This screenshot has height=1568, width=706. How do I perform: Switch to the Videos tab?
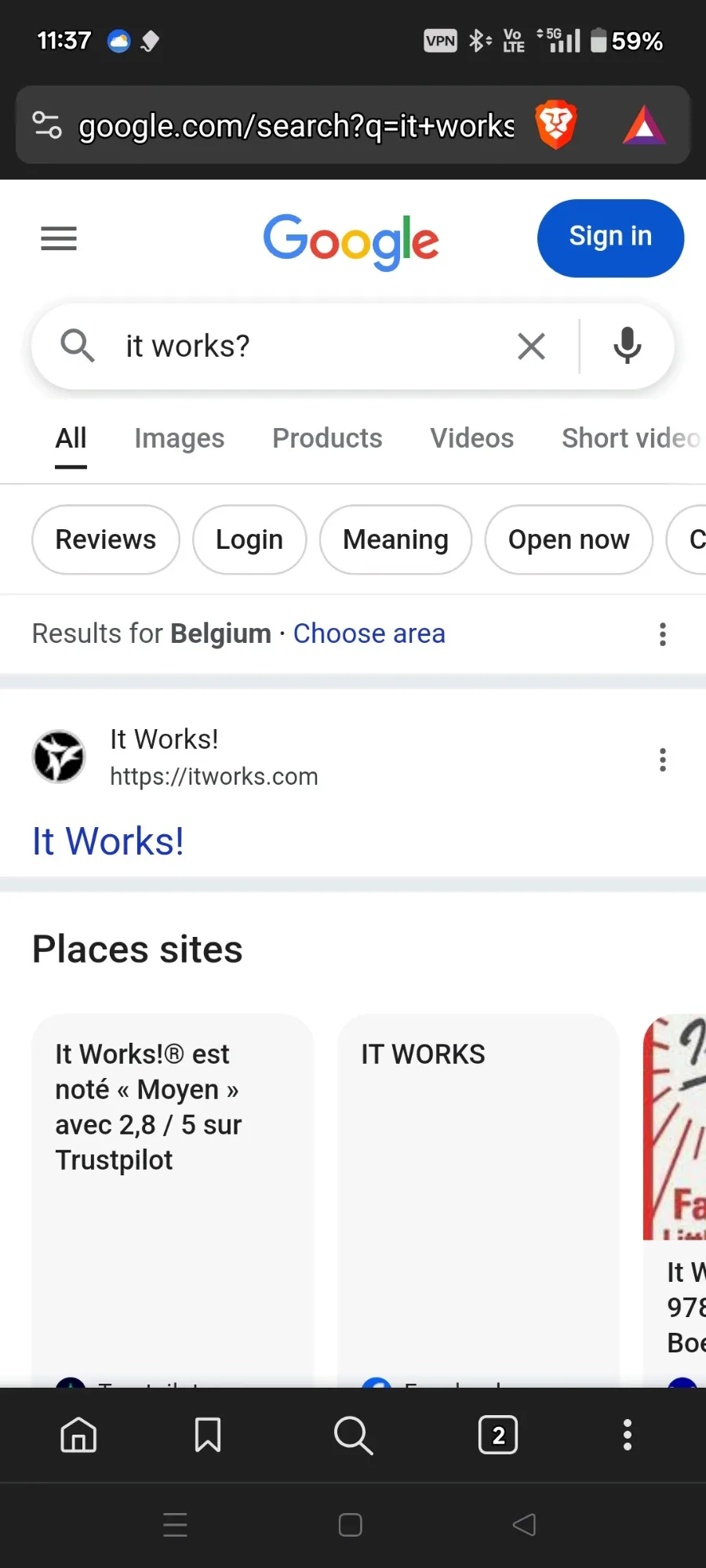point(471,438)
